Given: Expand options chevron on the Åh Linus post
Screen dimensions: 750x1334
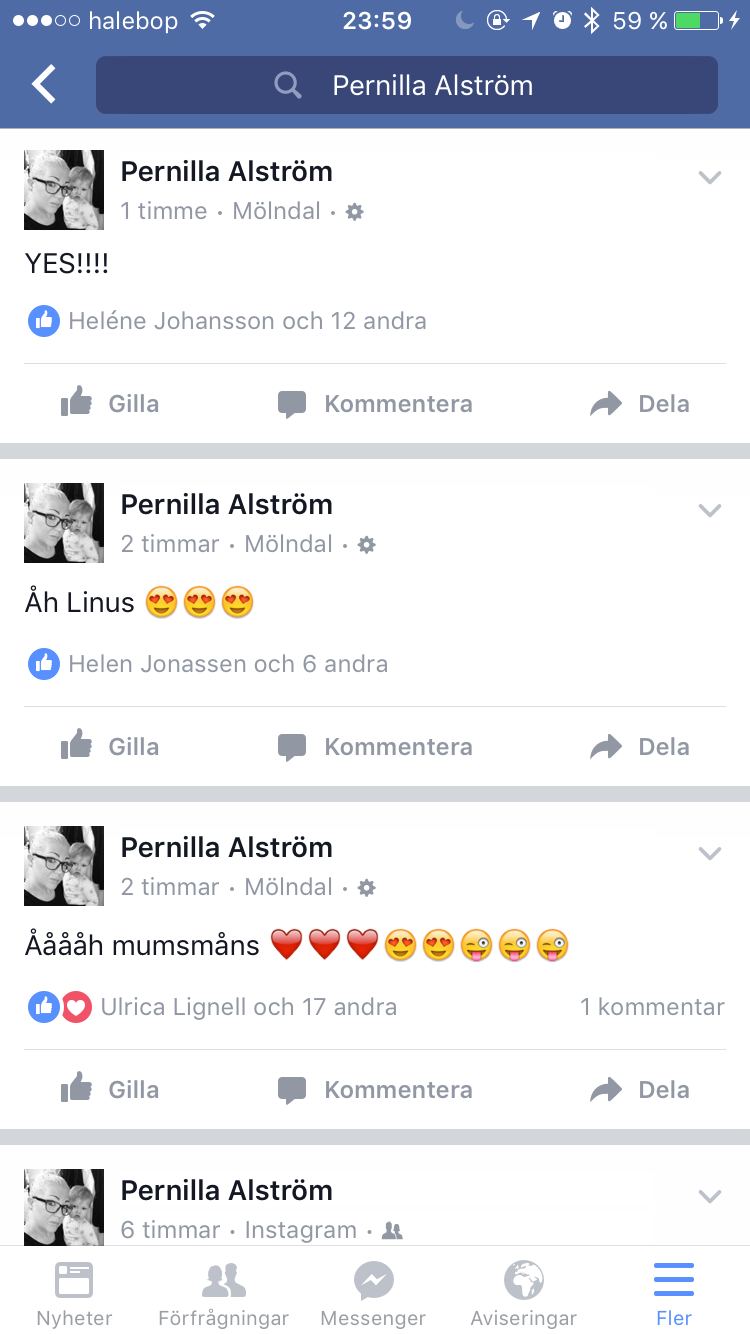Looking at the screenshot, I should click(x=710, y=511).
